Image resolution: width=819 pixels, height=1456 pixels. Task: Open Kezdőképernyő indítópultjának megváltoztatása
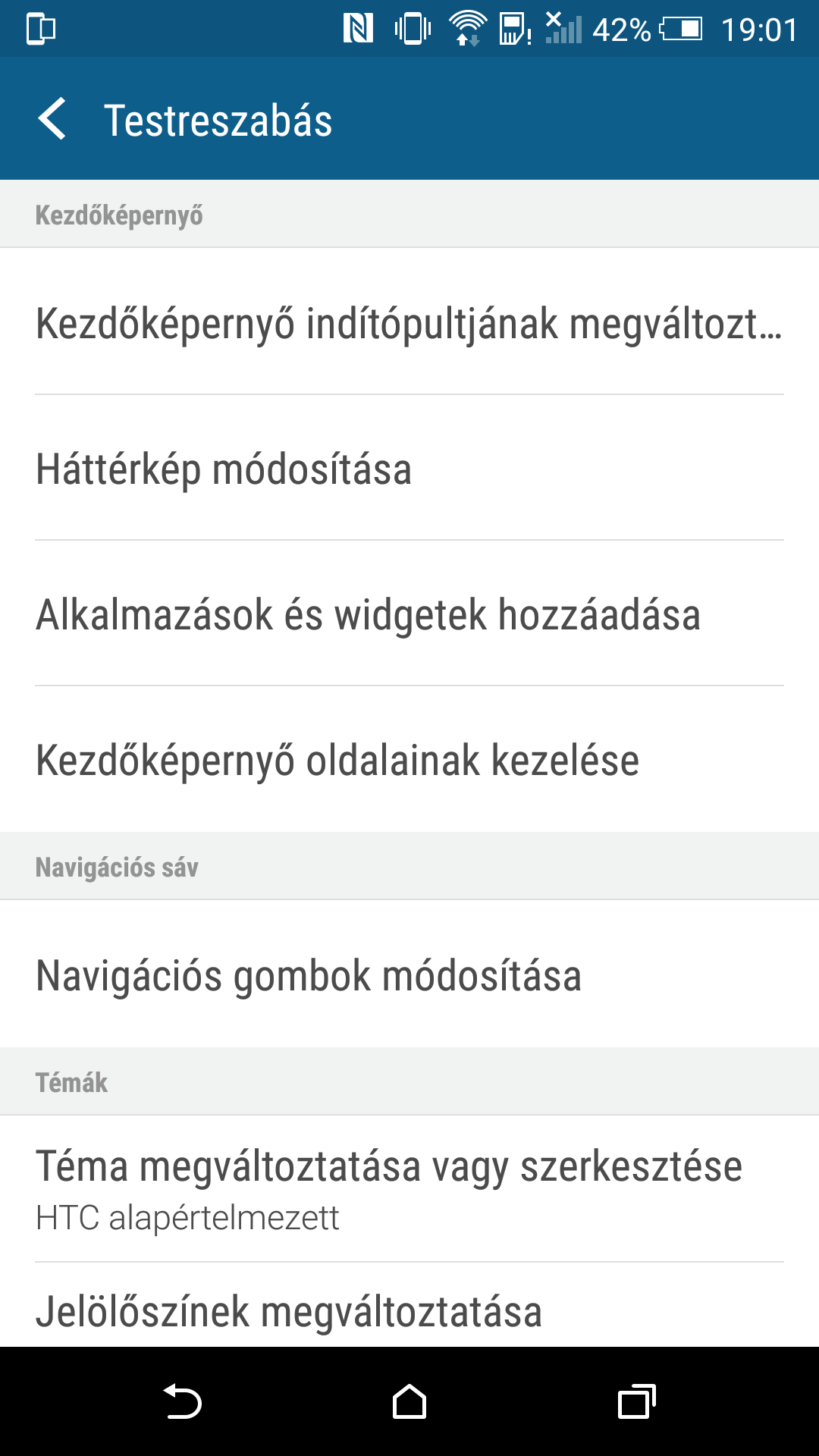[x=409, y=322]
